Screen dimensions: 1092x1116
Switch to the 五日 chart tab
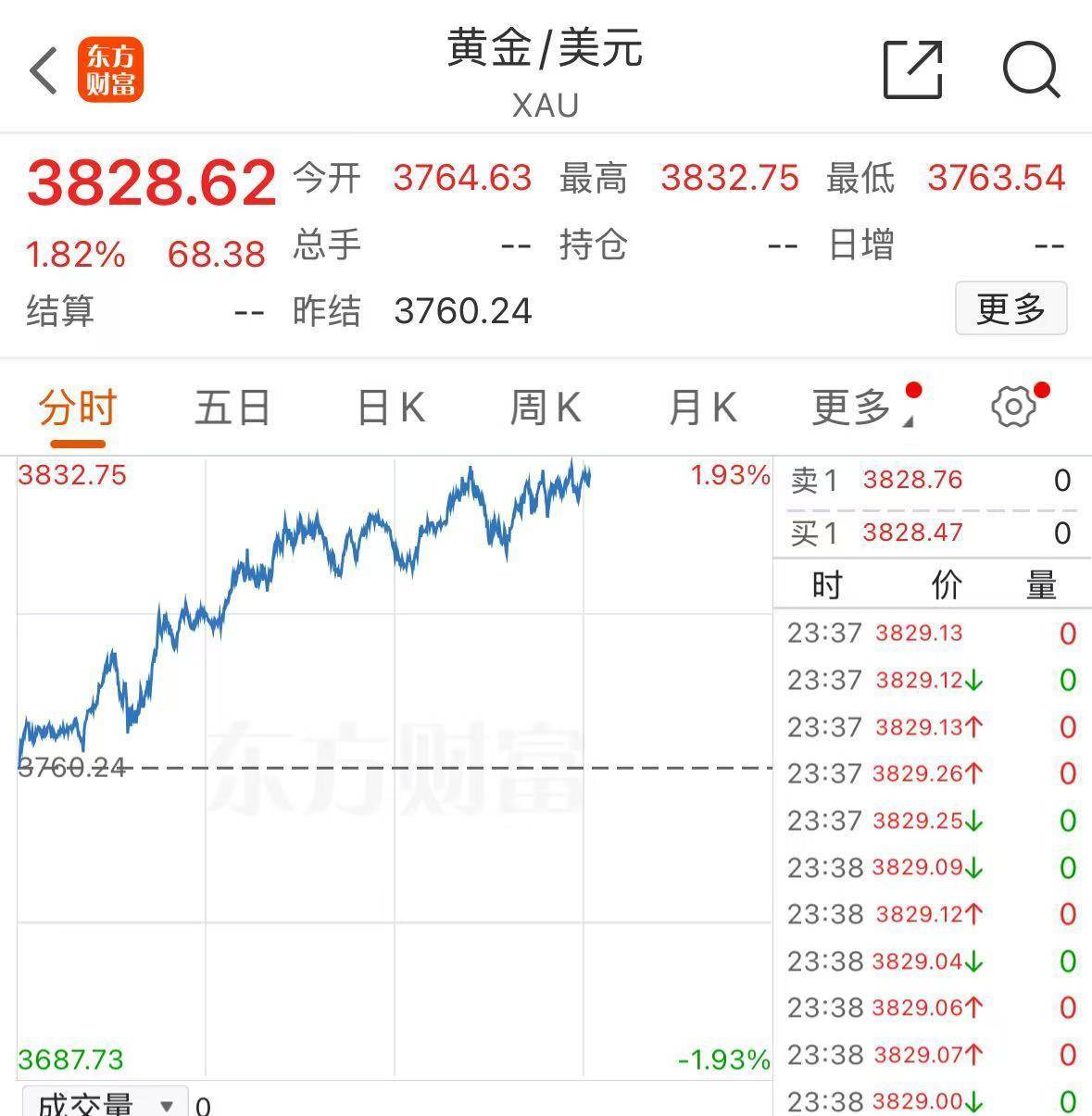pyautogui.click(x=232, y=408)
